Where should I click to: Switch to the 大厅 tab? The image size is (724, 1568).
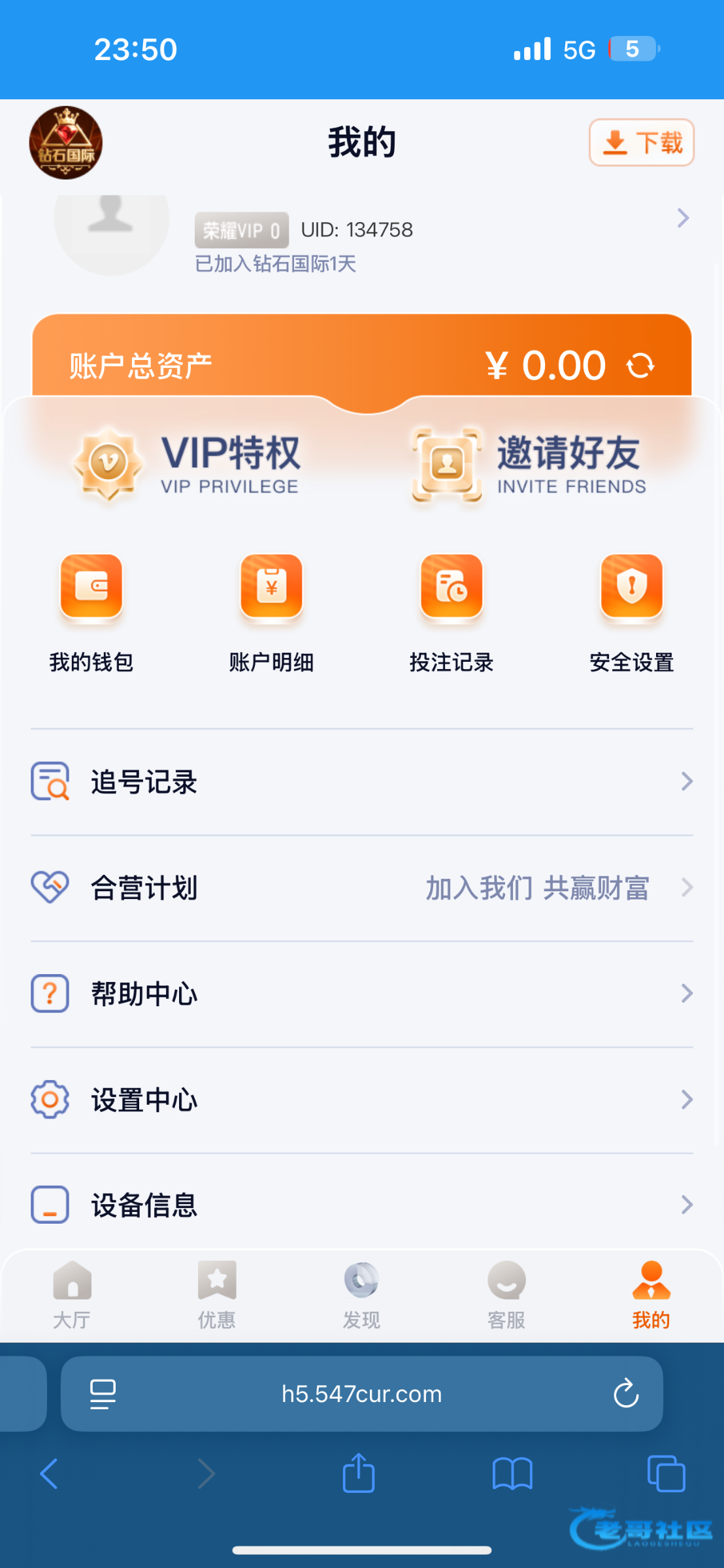tap(72, 1295)
